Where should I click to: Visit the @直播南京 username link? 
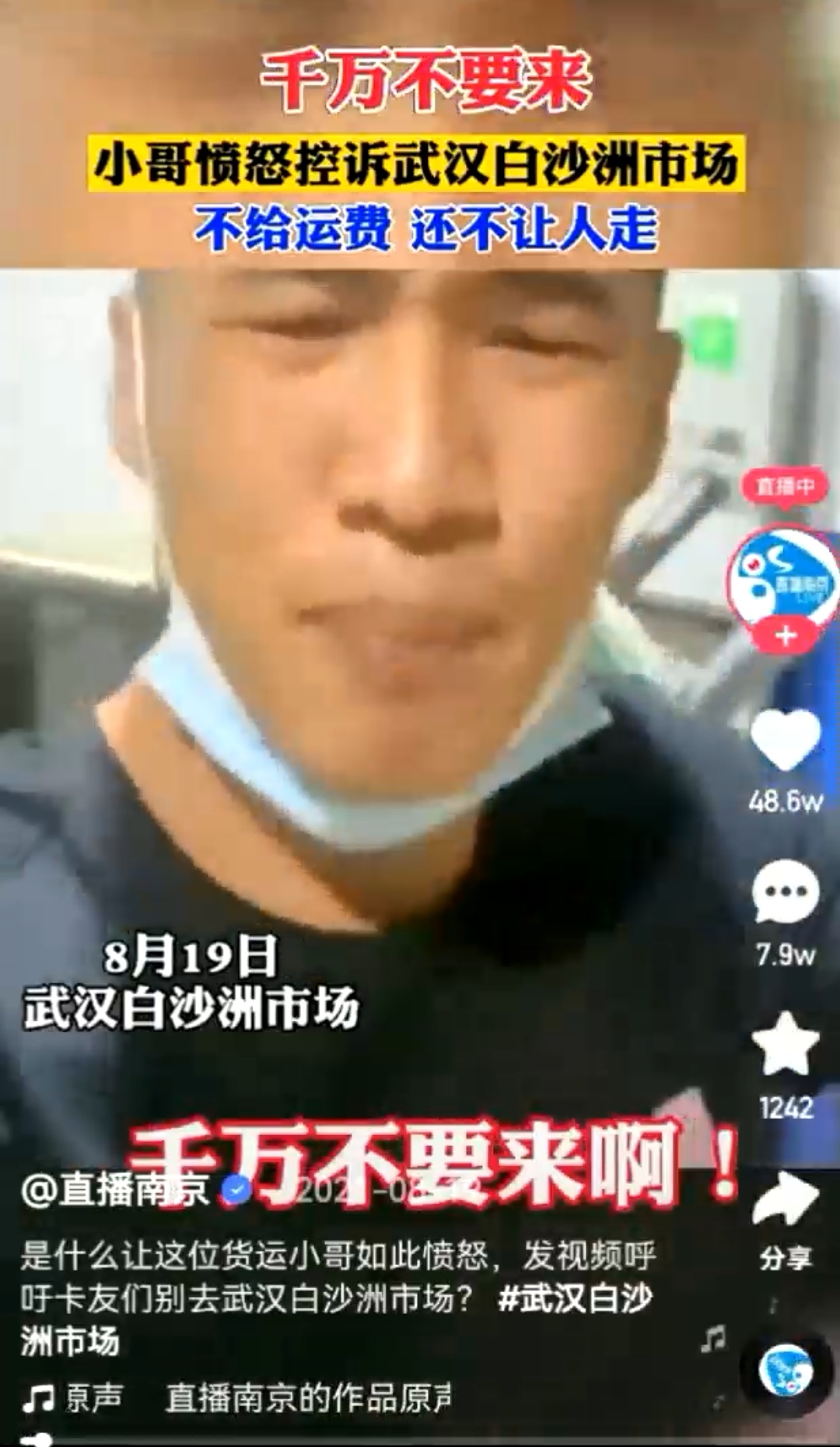pyautogui.click(x=115, y=1189)
